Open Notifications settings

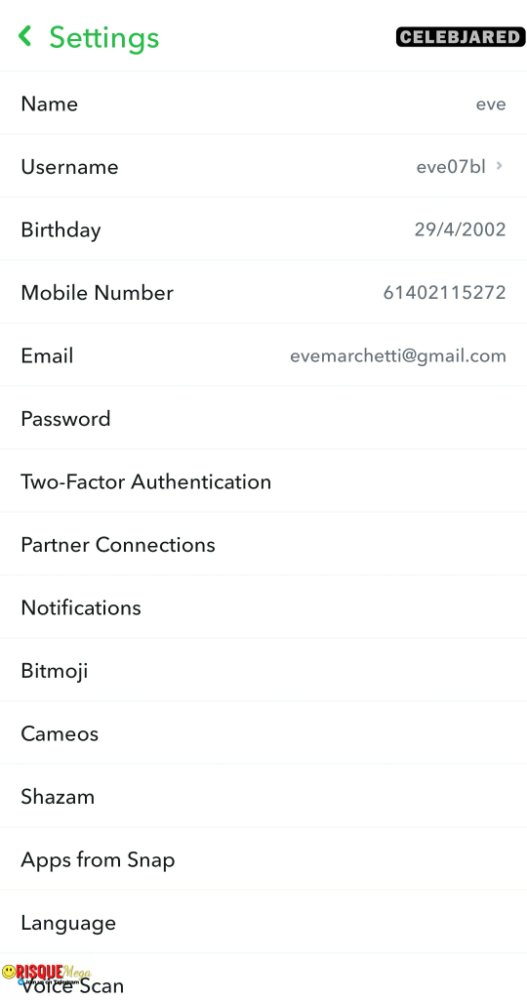(x=264, y=608)
